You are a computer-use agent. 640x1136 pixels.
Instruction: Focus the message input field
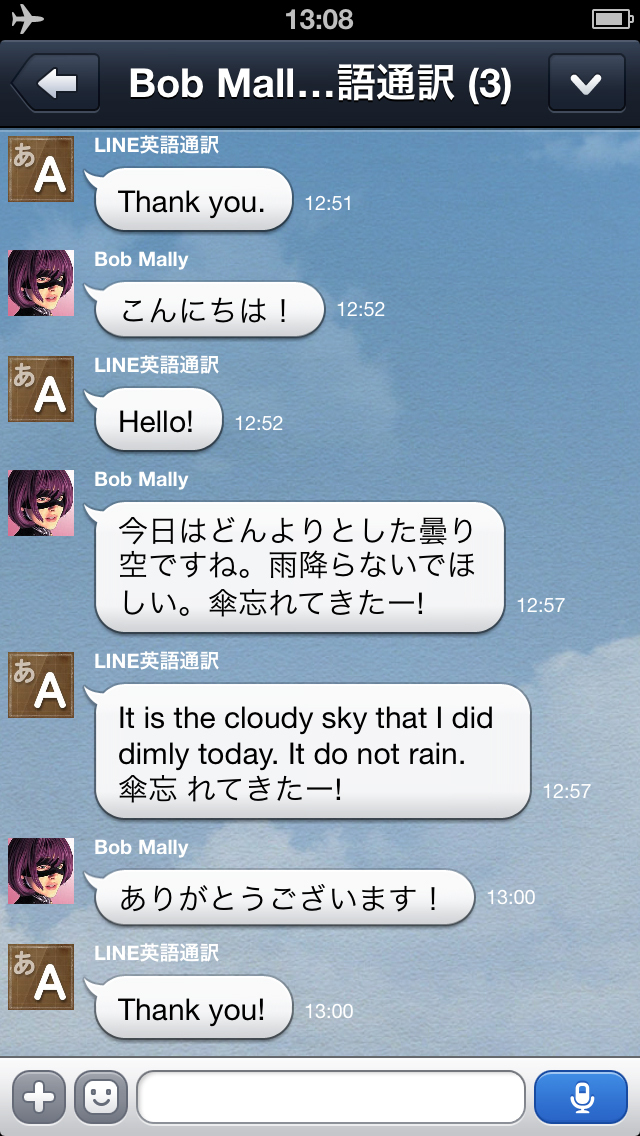click(x=330, y=1097)
